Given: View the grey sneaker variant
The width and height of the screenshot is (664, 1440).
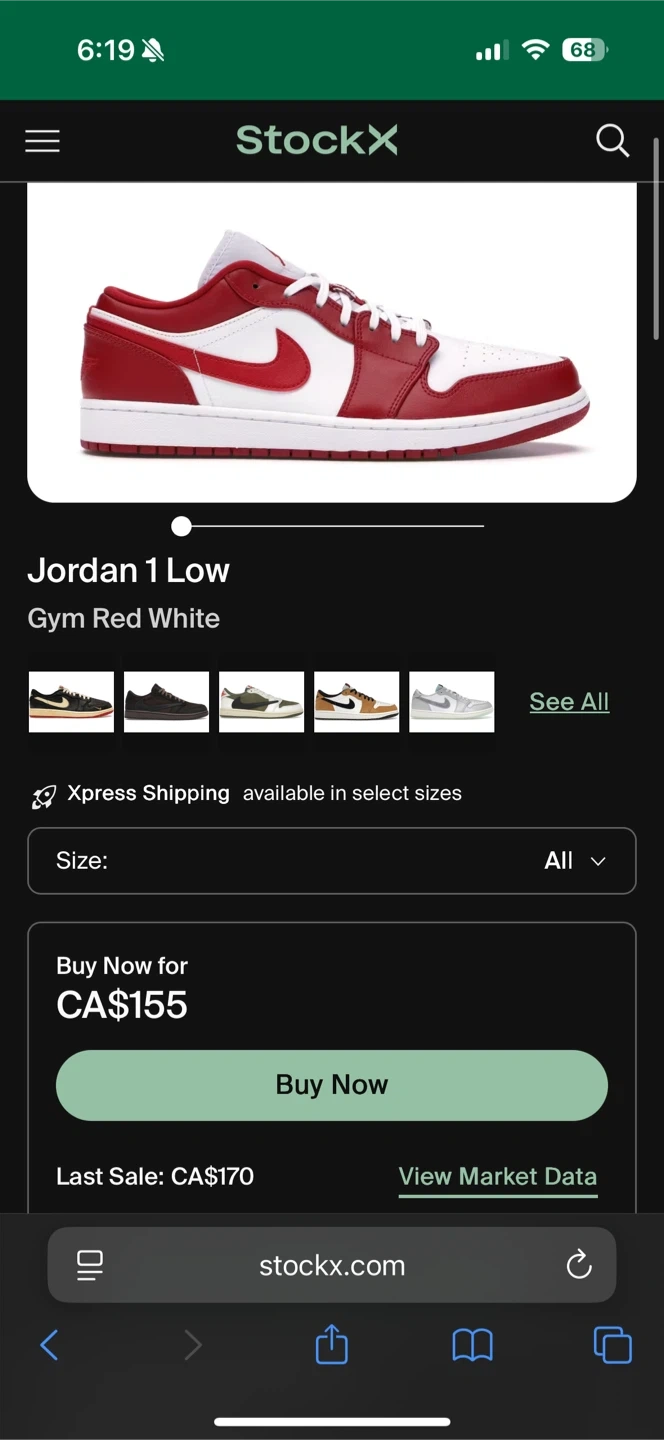Looking at the screenshot, I should tap(451, 702).
